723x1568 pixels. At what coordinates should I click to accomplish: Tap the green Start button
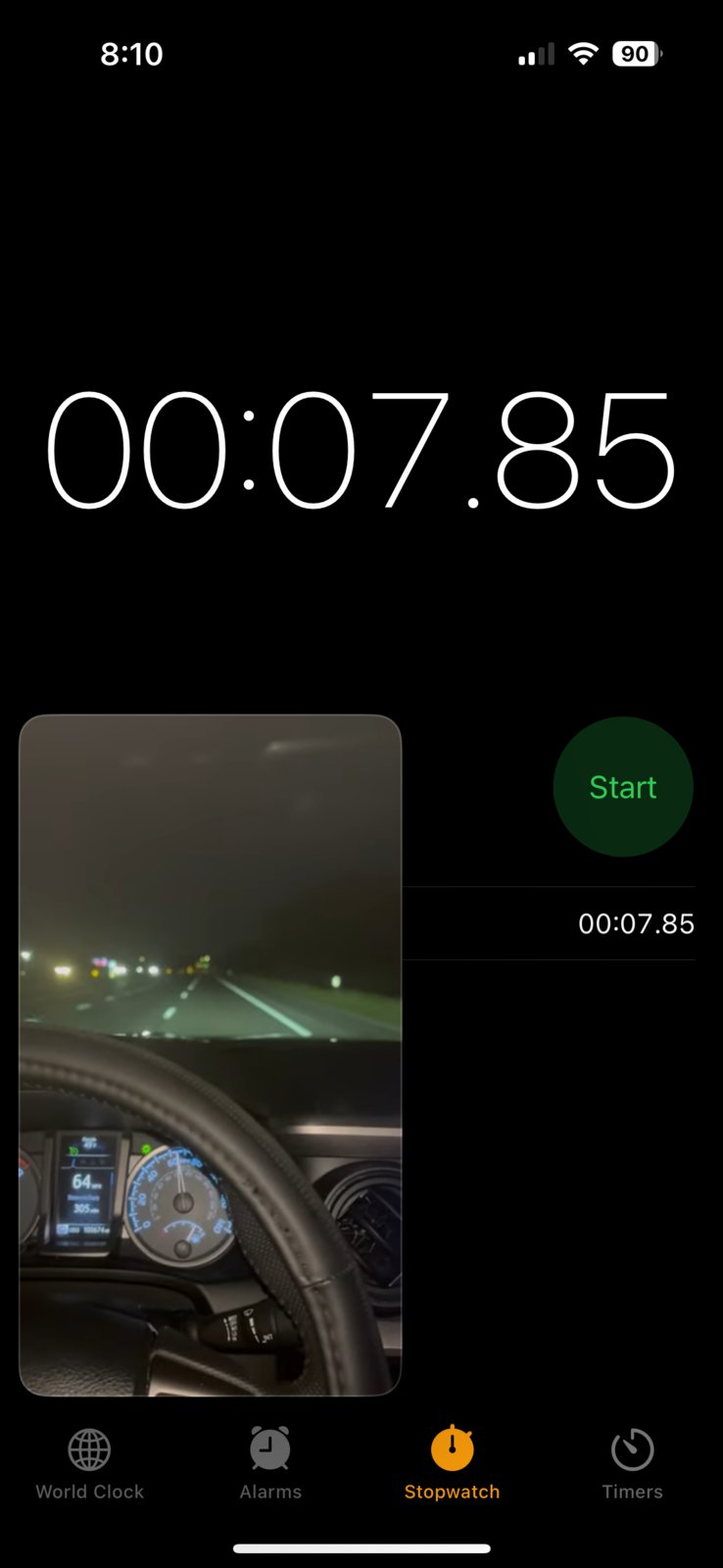pyautogui.click(x=623, y=787)
